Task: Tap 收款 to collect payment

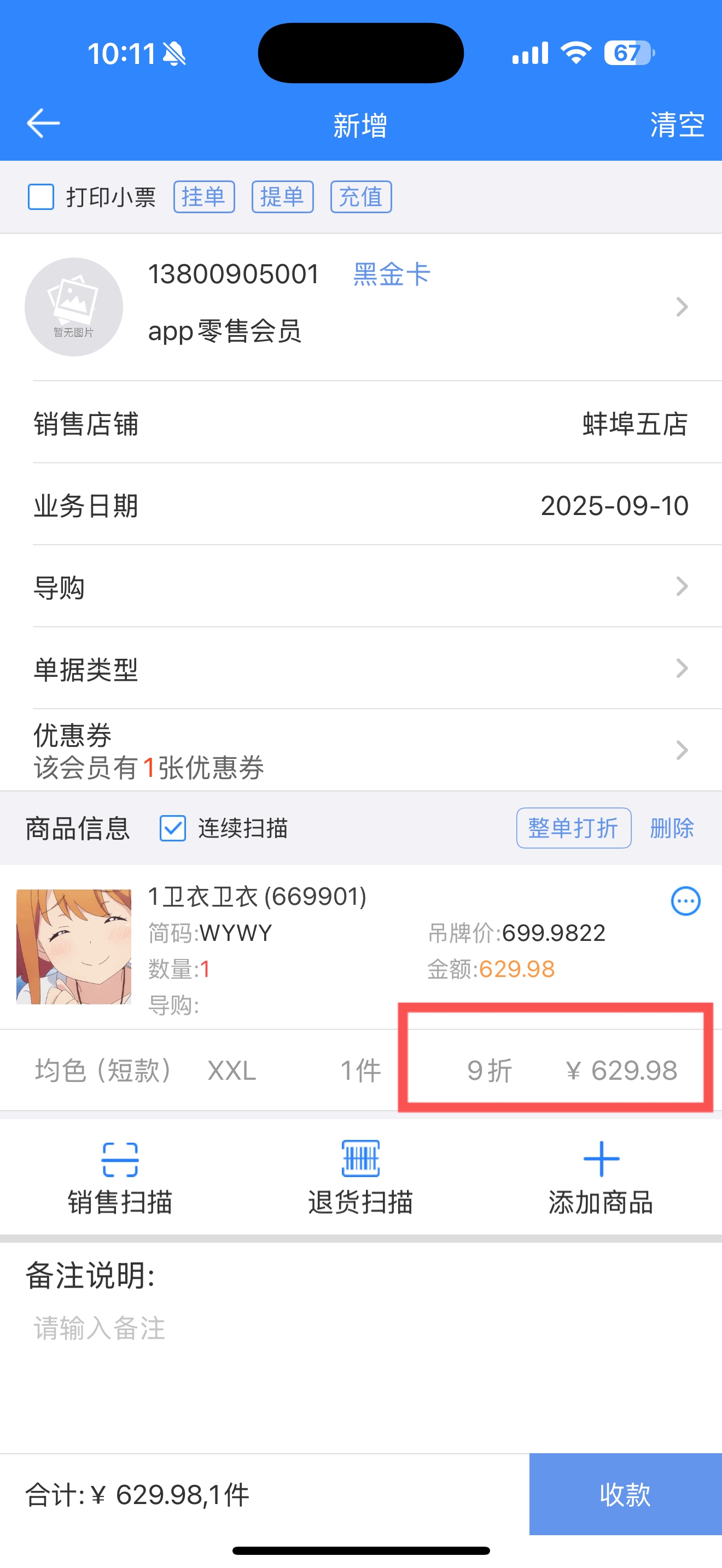Action: click(625, 1494)
